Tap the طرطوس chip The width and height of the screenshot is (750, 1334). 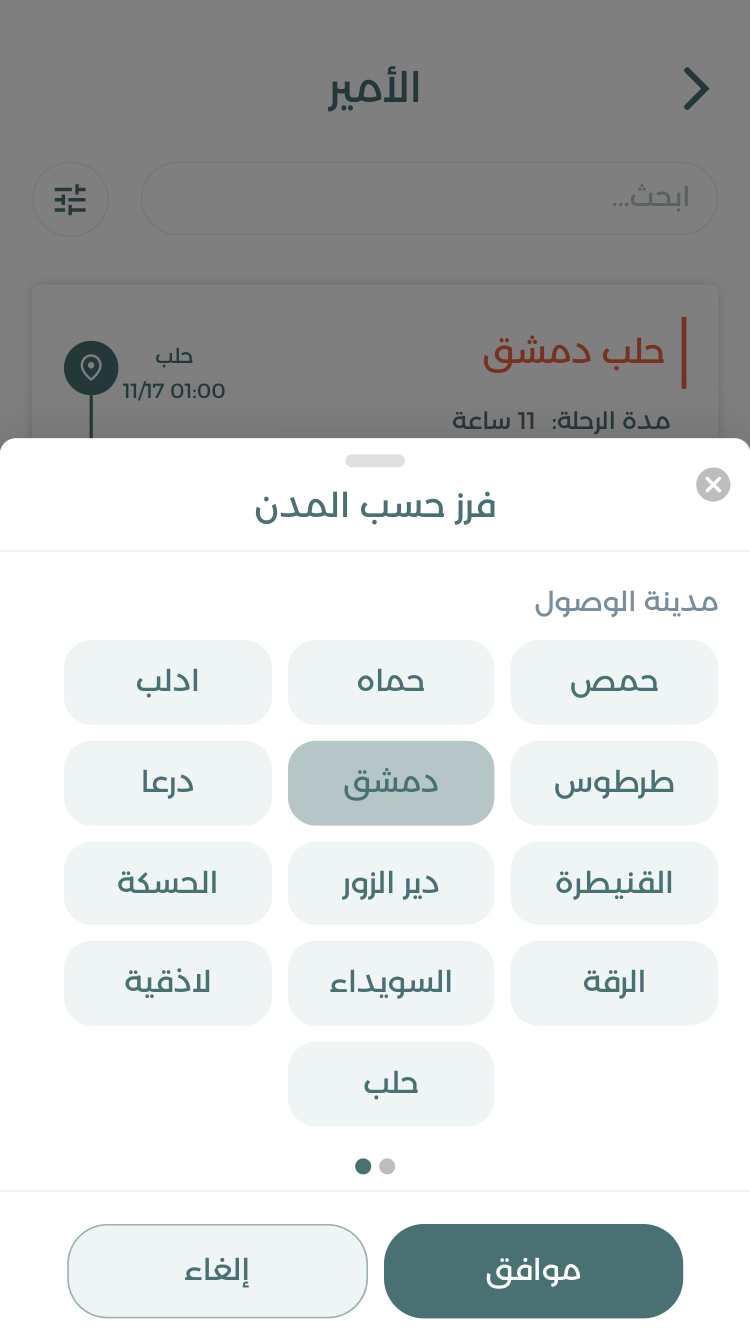(614, 783)
